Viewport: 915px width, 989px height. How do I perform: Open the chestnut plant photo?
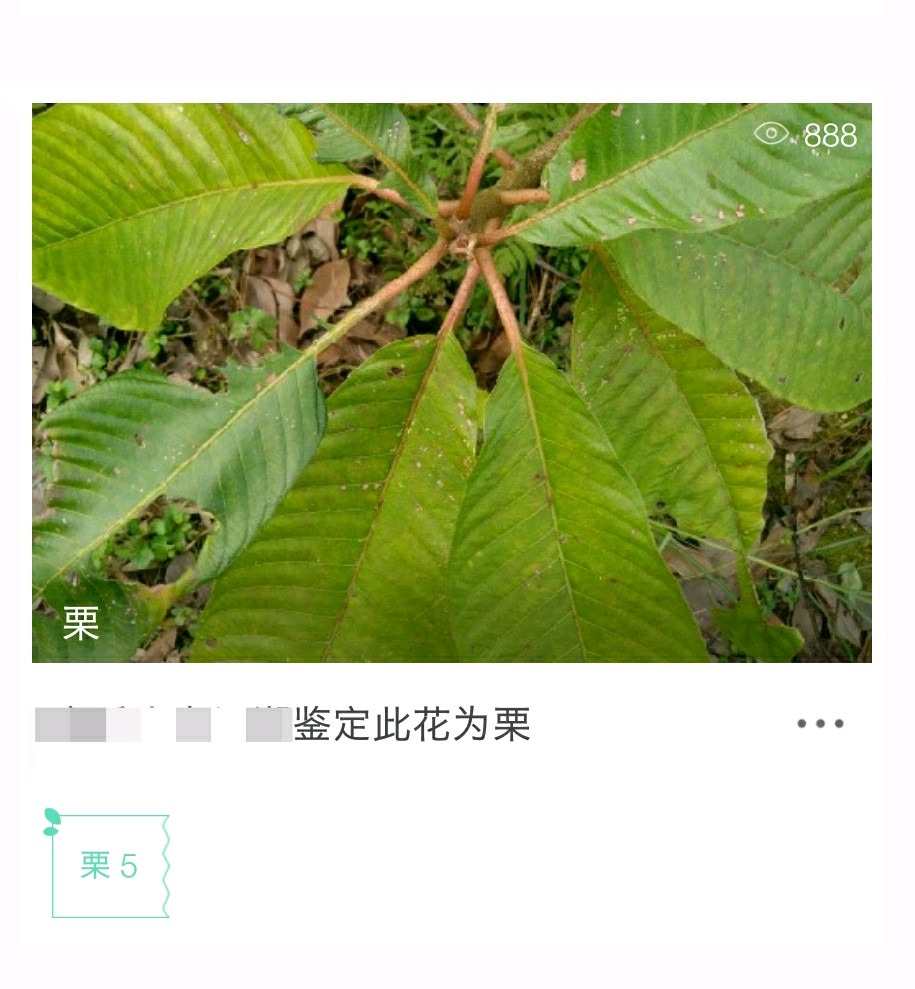pyautogui.click(x=451, y=382)
